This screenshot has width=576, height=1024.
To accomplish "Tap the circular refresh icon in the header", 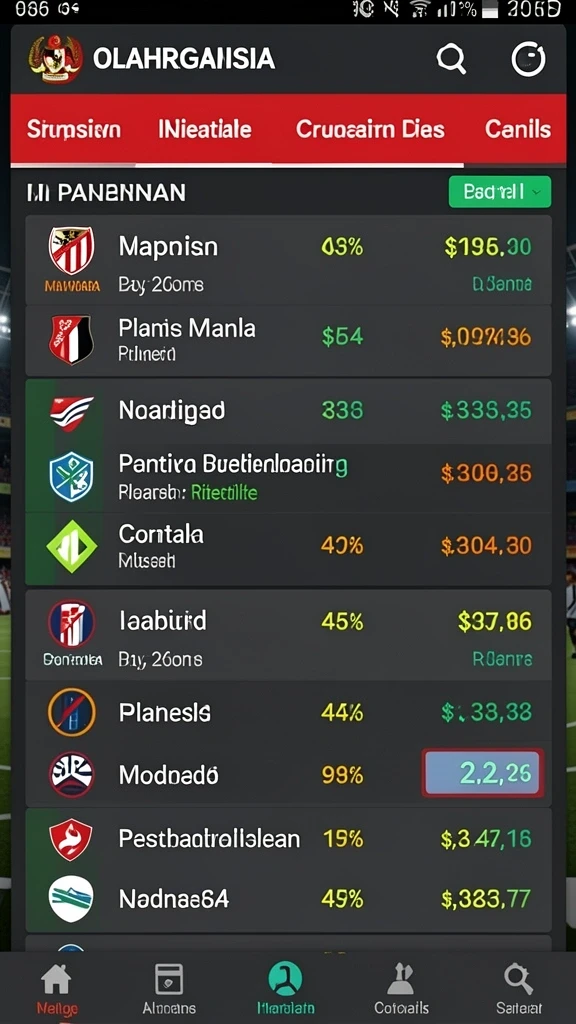I will click(x=528, y=59).
